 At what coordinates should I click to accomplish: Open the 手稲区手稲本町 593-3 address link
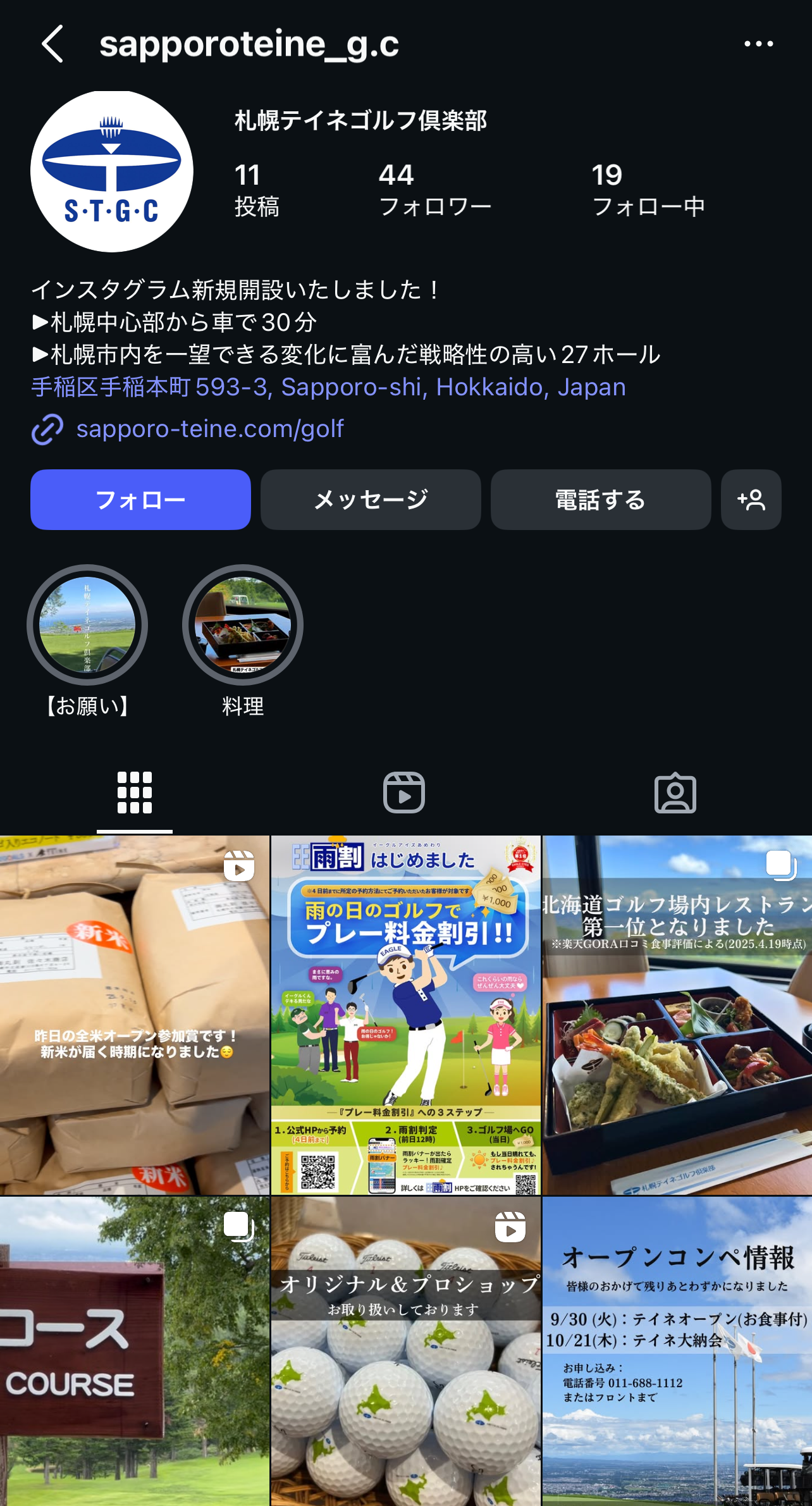pyautogui.click(x=328, y=387)
